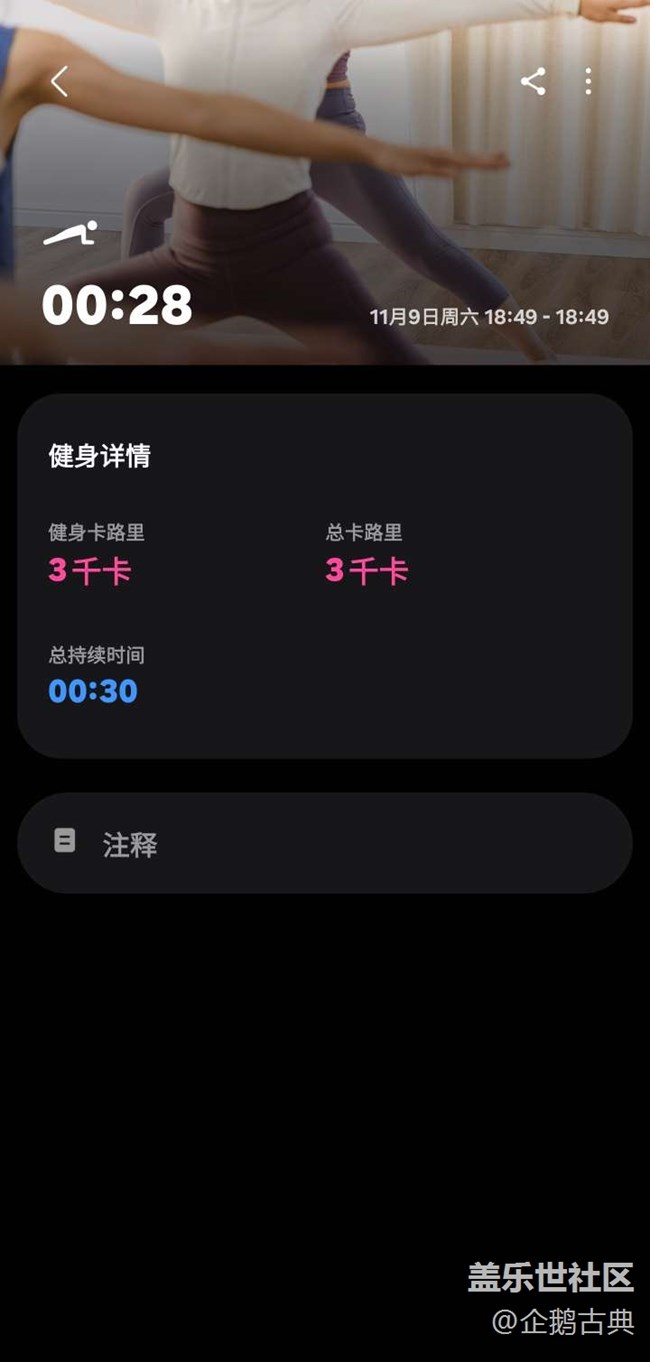Open the 注释 notes row
This screenshot has width=650, height=1362.
(324, 843)
